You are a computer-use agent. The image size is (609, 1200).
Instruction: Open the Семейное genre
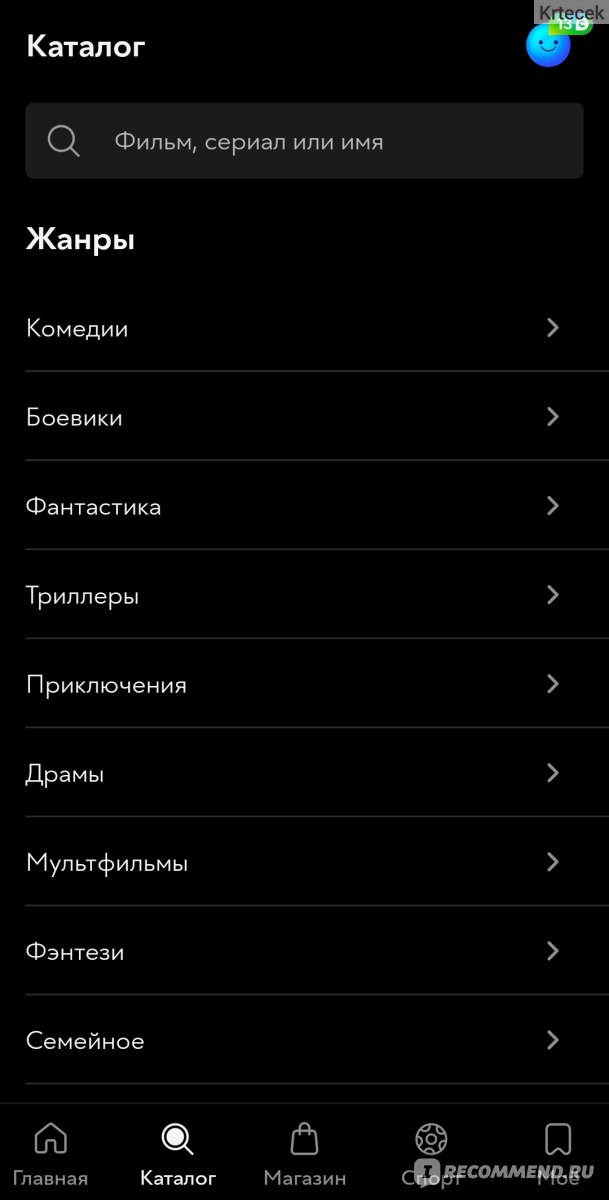[304, 1040]
